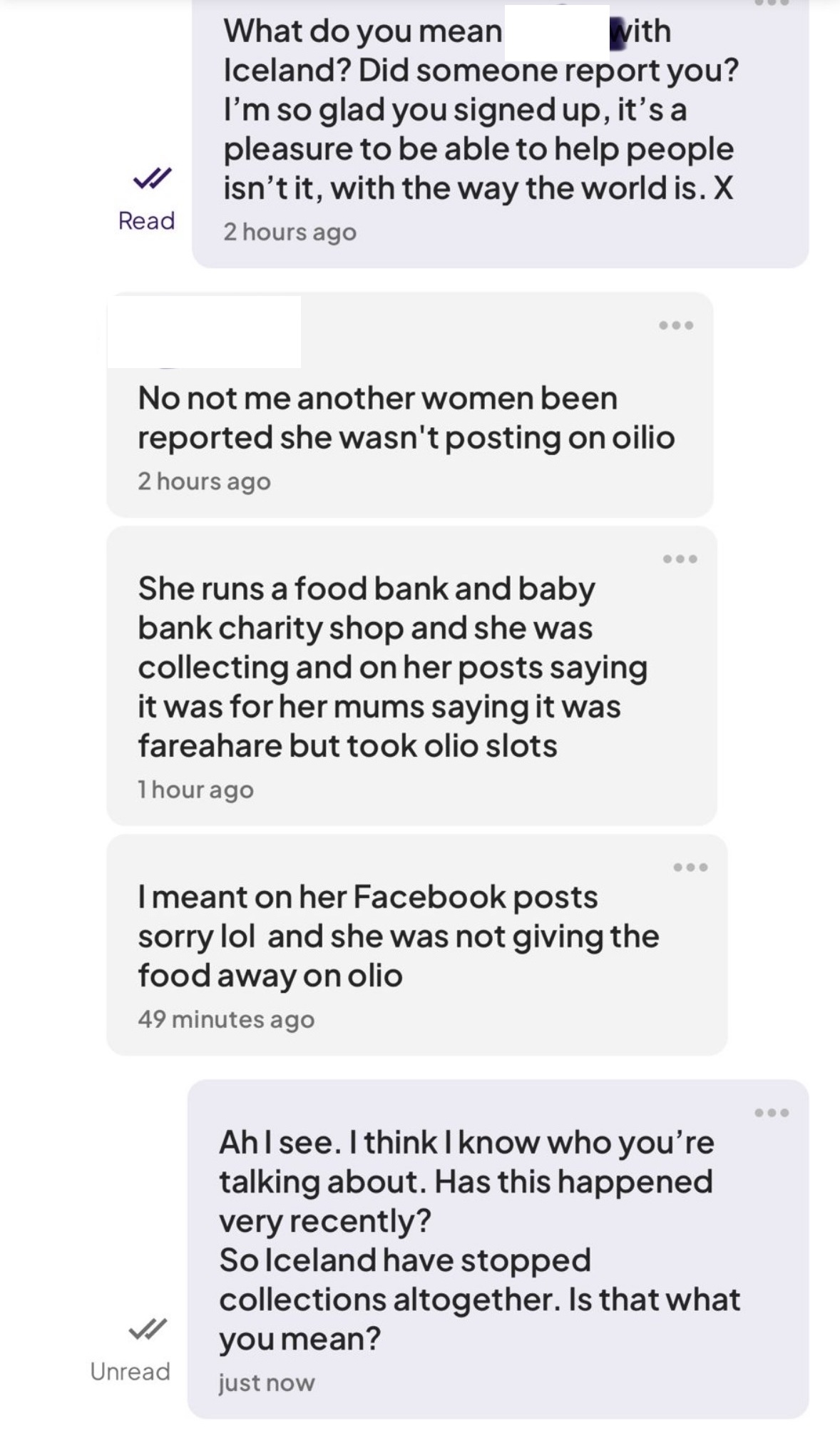Open options for 'She runs a food bank' message

coord(680,559)
